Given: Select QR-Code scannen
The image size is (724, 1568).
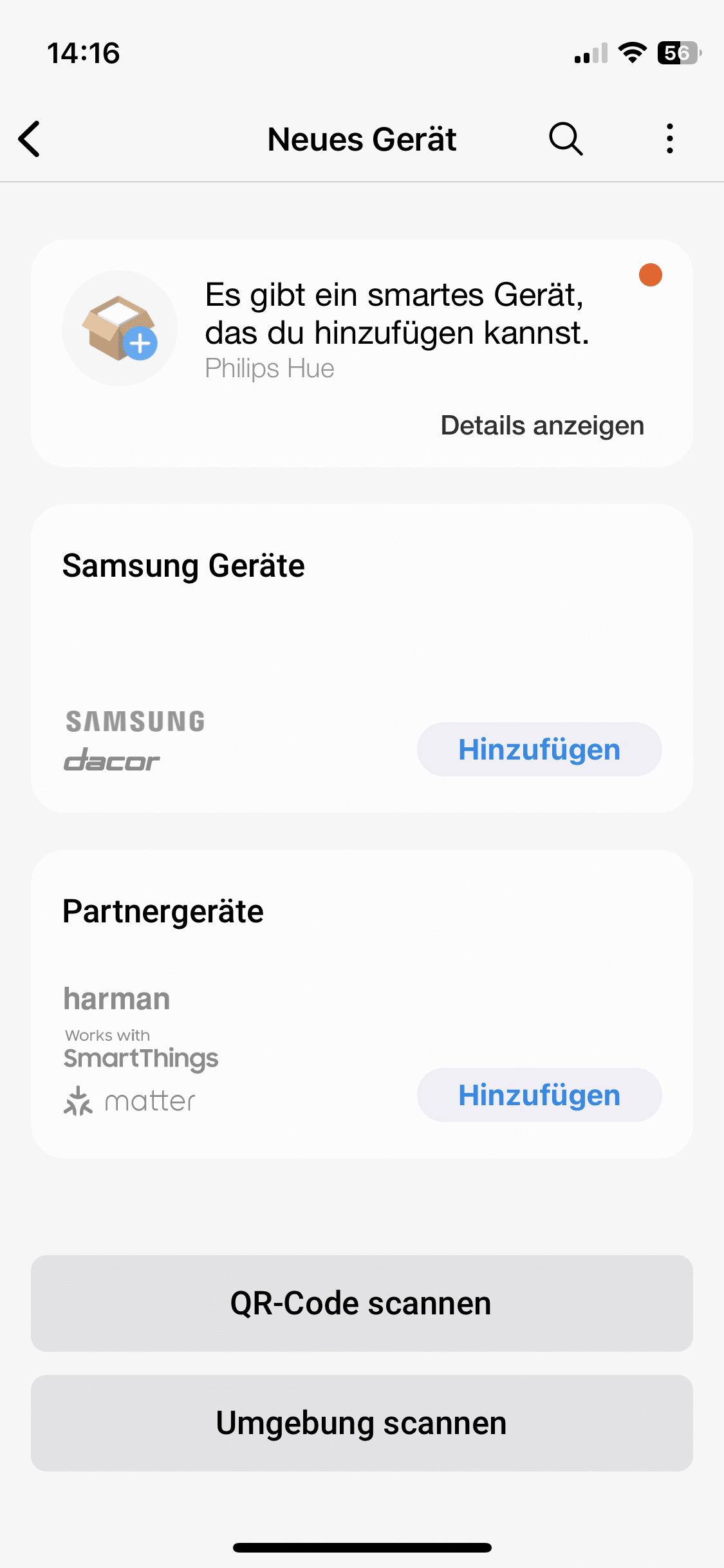Looking at the screenshot, I should [362, 1303].
